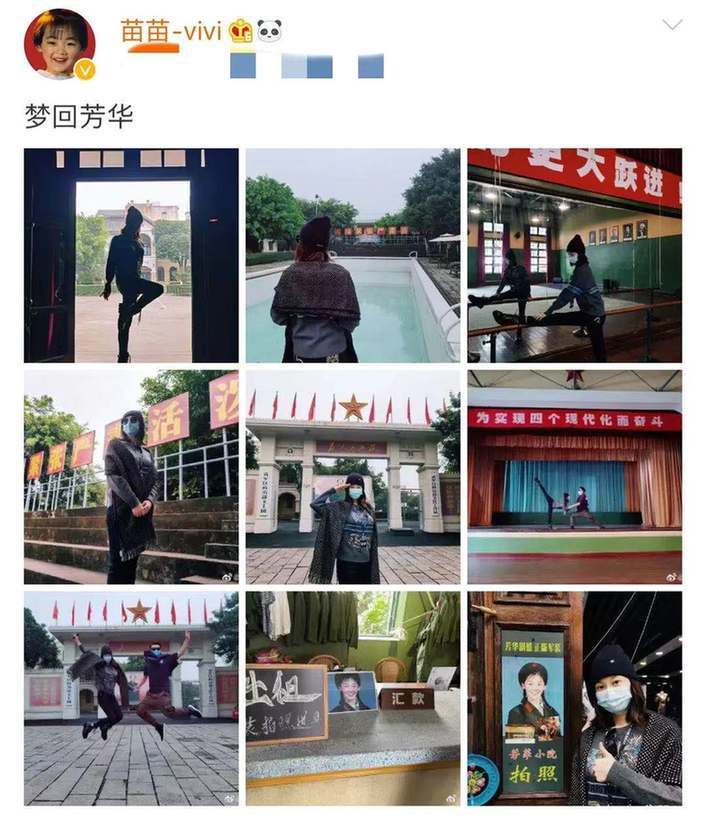View the blackboard and desk photo
Image resolution: width=706 pixels, height=819 pixels.
pyautogui.click(x=353, y=698)
